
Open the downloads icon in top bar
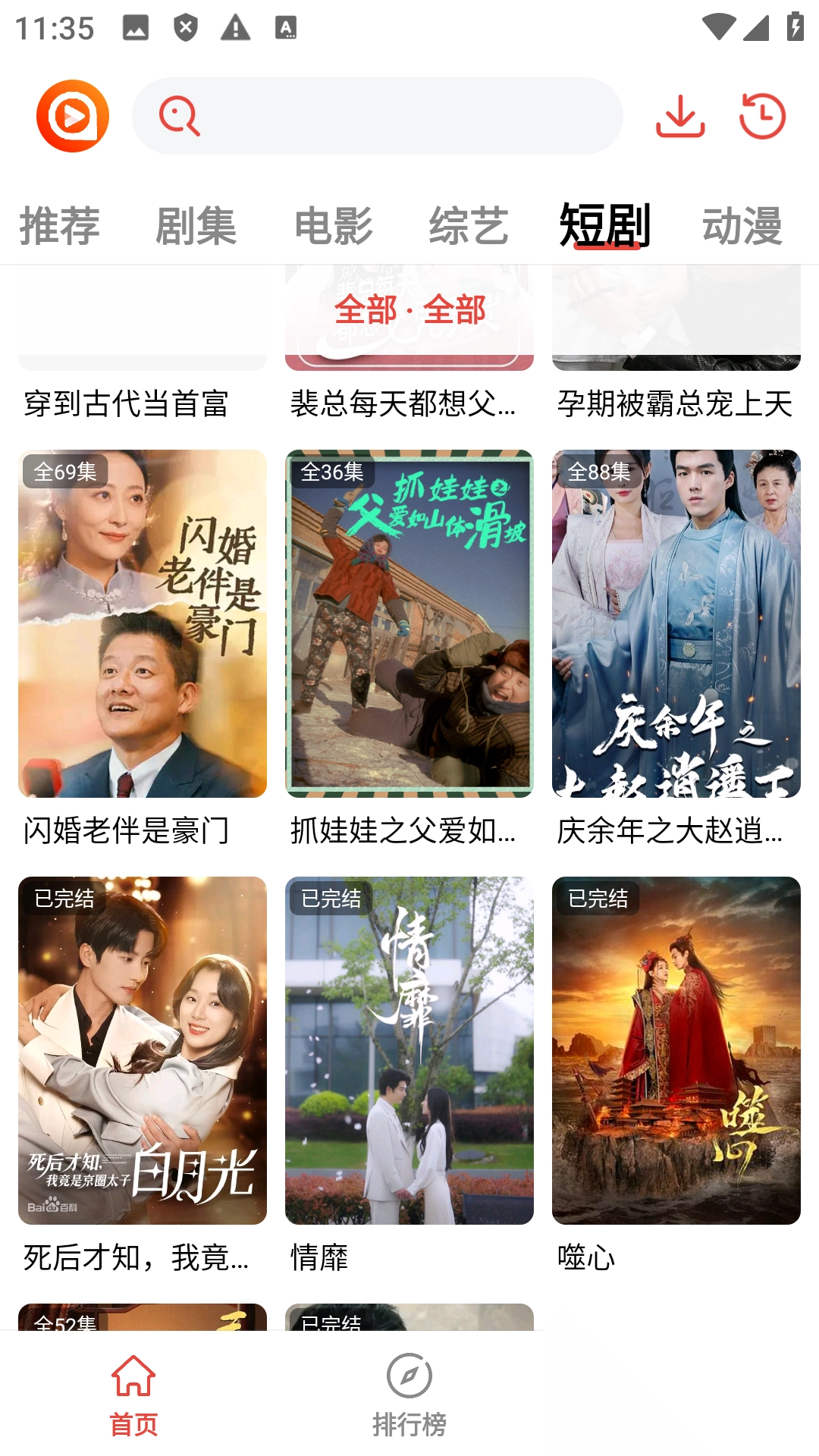[680, 115]
